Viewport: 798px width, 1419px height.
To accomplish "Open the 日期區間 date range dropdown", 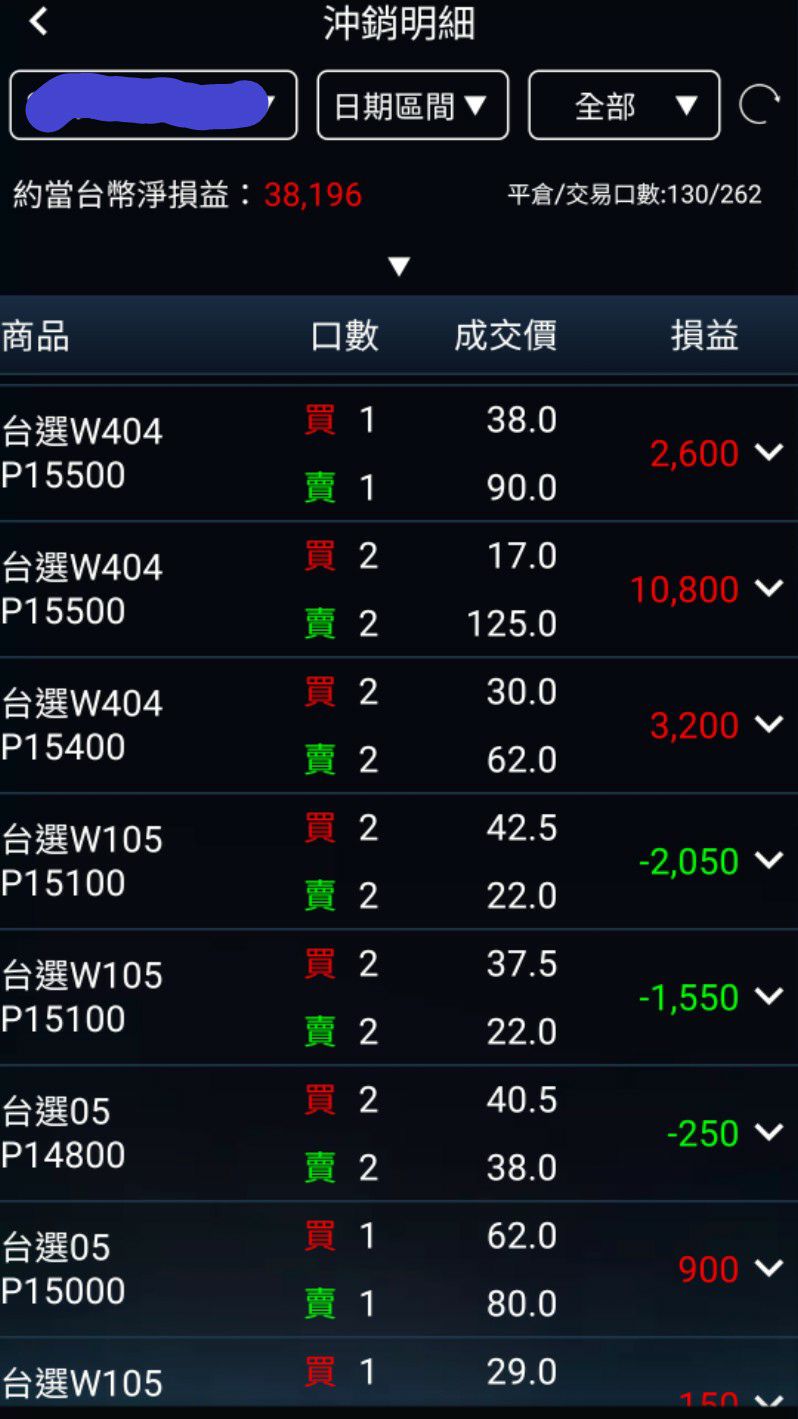I will click(413, 105).
